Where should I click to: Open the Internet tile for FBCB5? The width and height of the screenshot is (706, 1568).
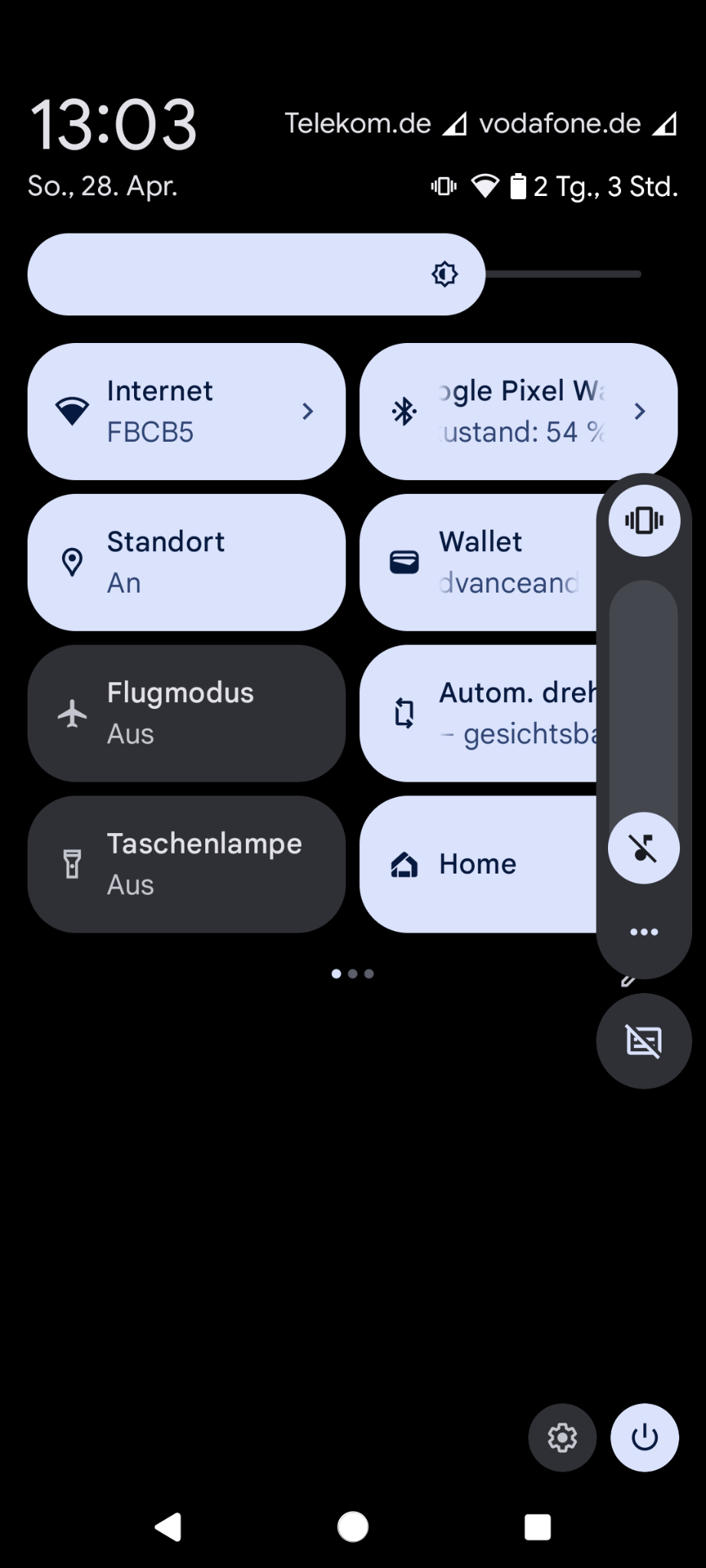[186, 411]
